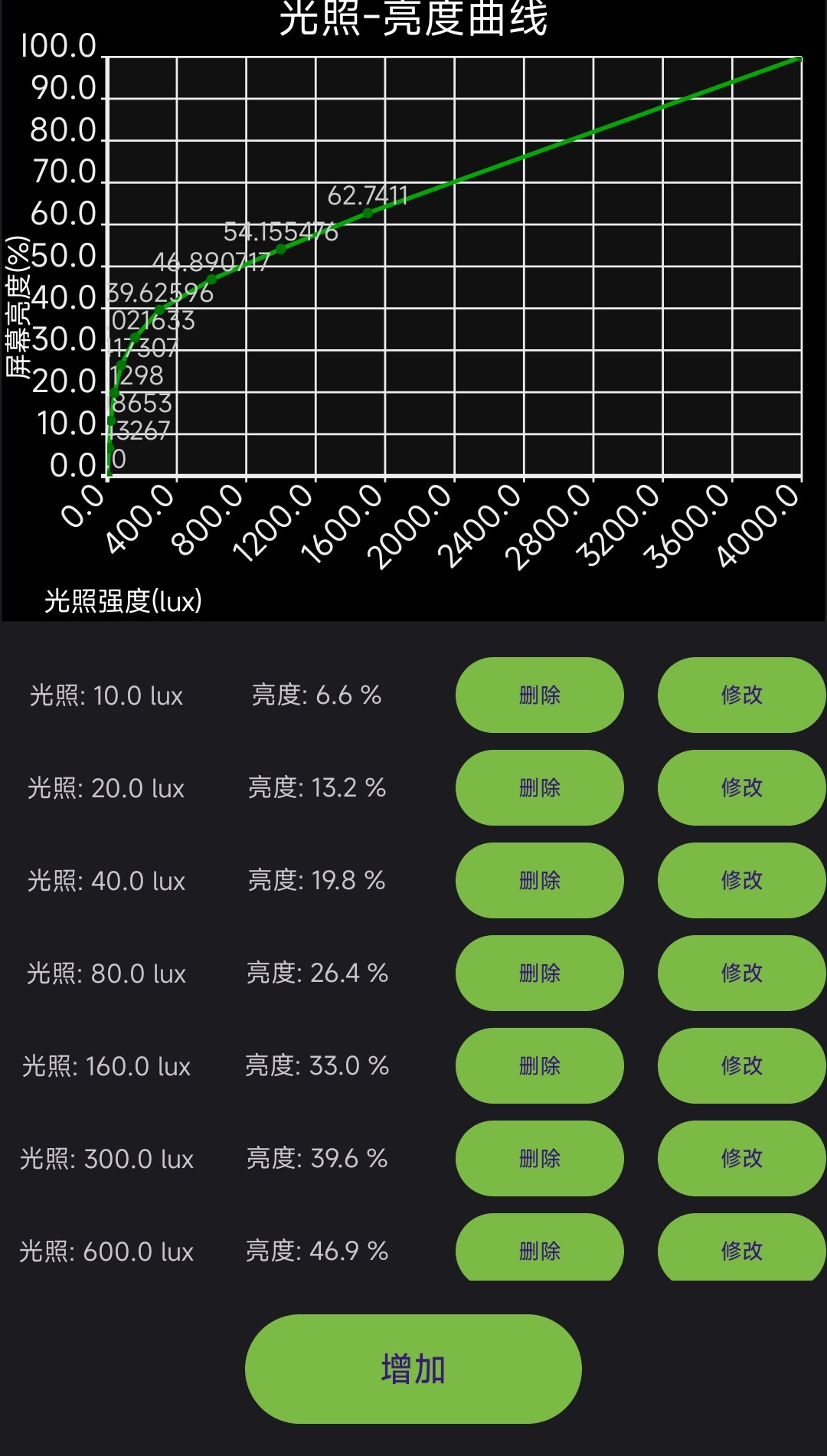Edit the 20.0 lux entry
The height and width of the screenshot is (1456, 827).
click(x=742, y=787)
